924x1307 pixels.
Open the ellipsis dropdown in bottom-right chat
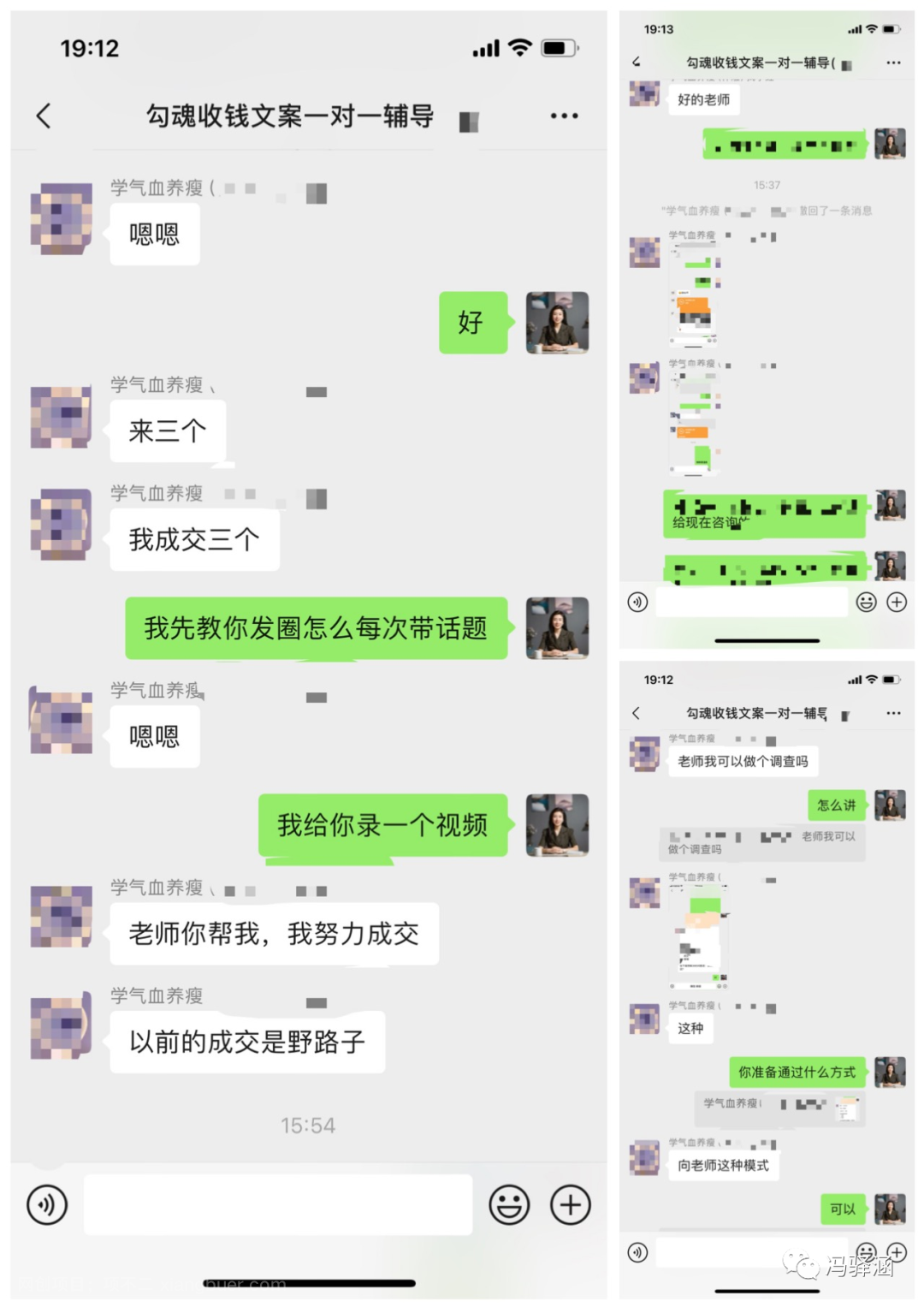[x=893, y=712]
